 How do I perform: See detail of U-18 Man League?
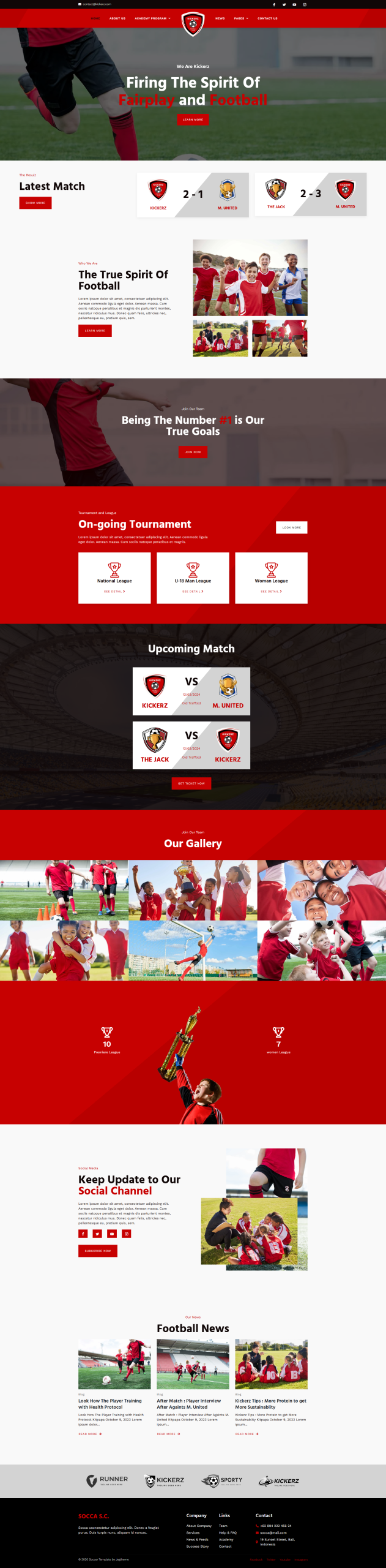[x=193, y=592]
